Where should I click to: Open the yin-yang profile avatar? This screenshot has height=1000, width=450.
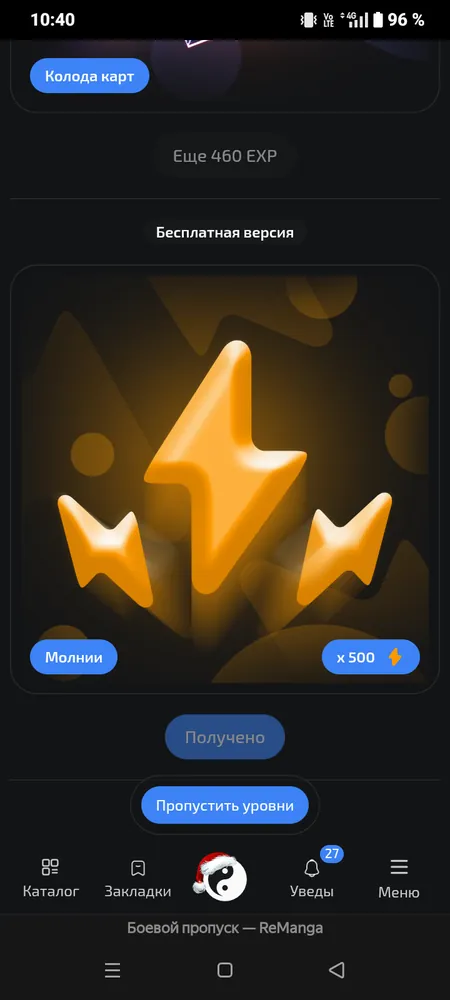click(x=221, y=878)
